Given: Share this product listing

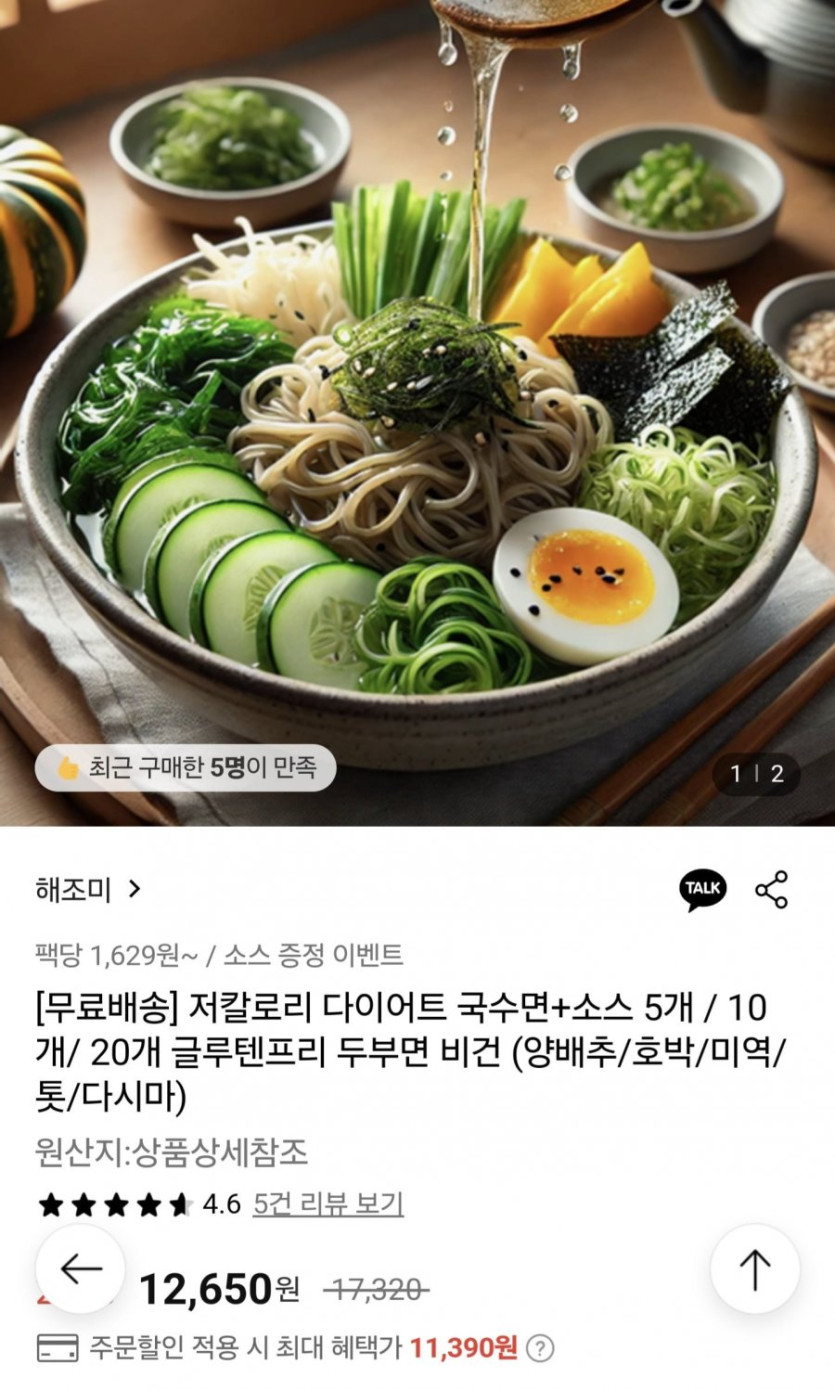Looking at the screenshot, I should 771,889.
